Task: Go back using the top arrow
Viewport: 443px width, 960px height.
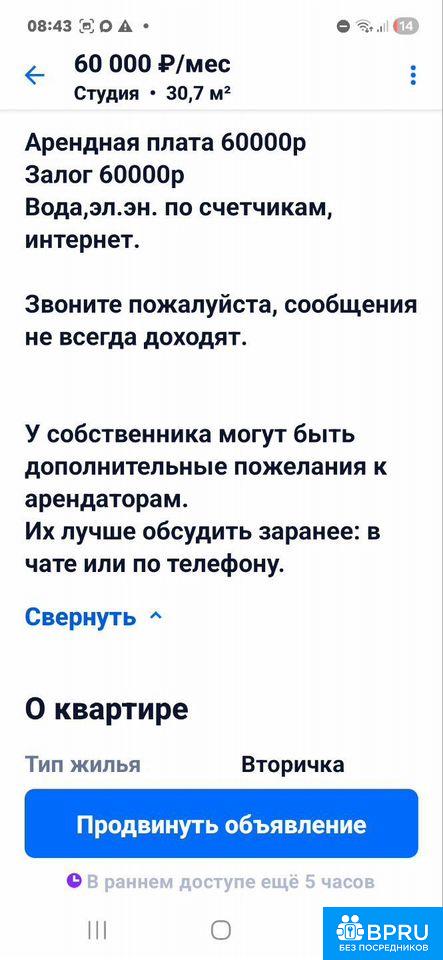Action: (x=34, y=75)
